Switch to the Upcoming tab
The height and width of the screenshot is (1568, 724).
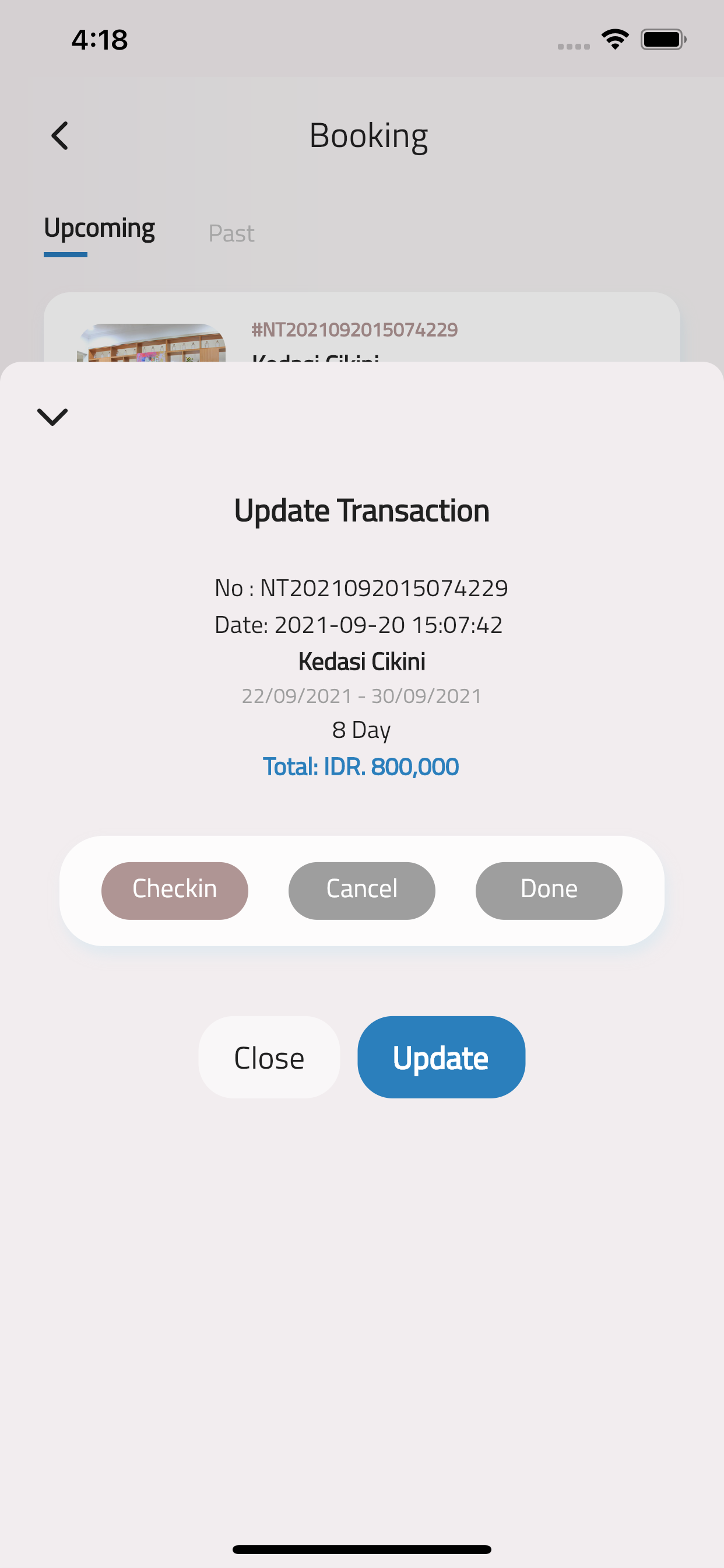[99, 229]
